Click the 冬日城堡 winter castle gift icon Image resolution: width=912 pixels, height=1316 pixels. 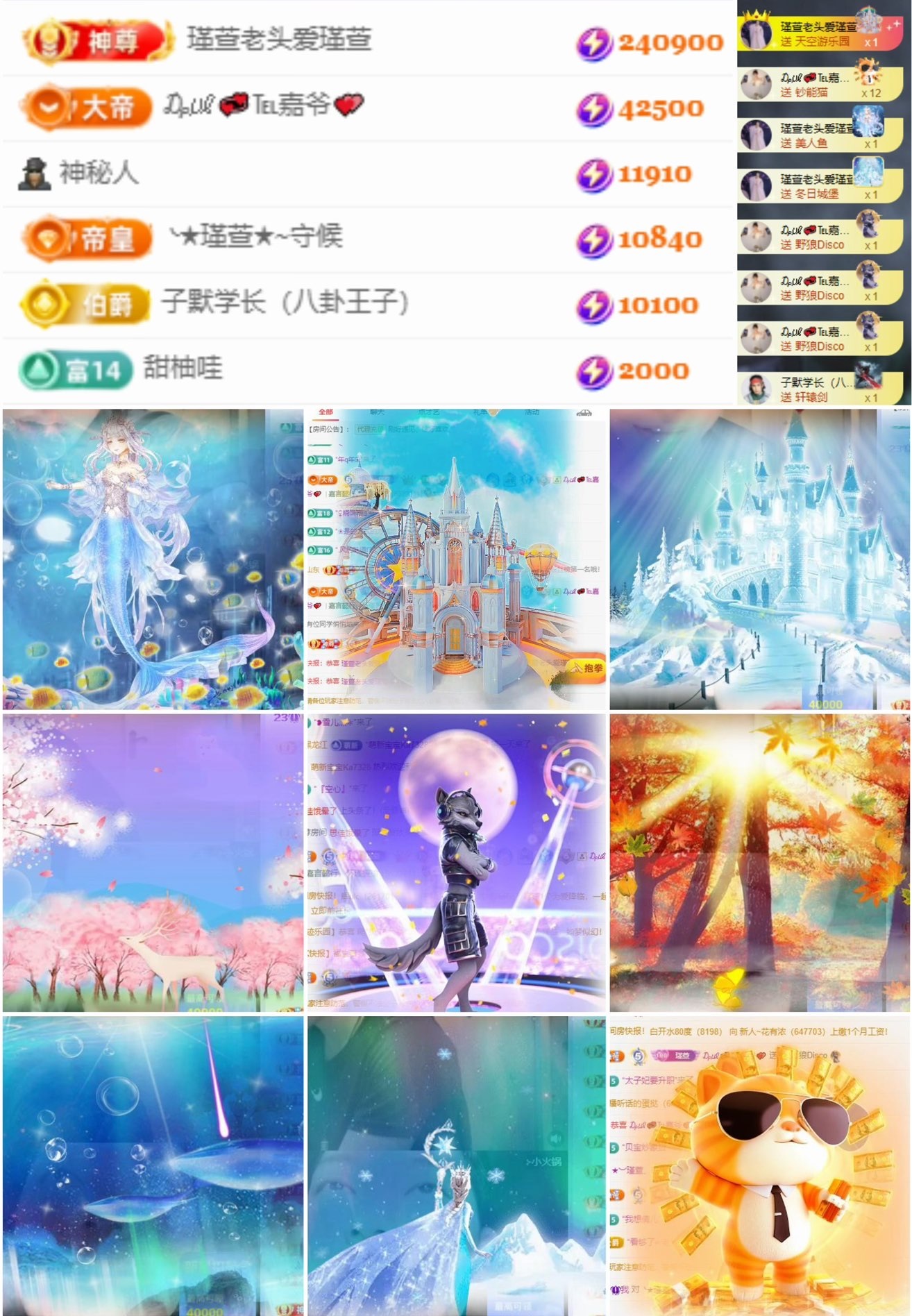(x=868, y=174)
